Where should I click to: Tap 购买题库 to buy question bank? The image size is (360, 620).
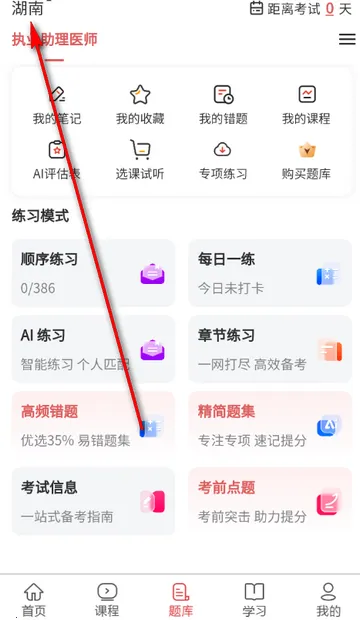[x=306, y=160]
